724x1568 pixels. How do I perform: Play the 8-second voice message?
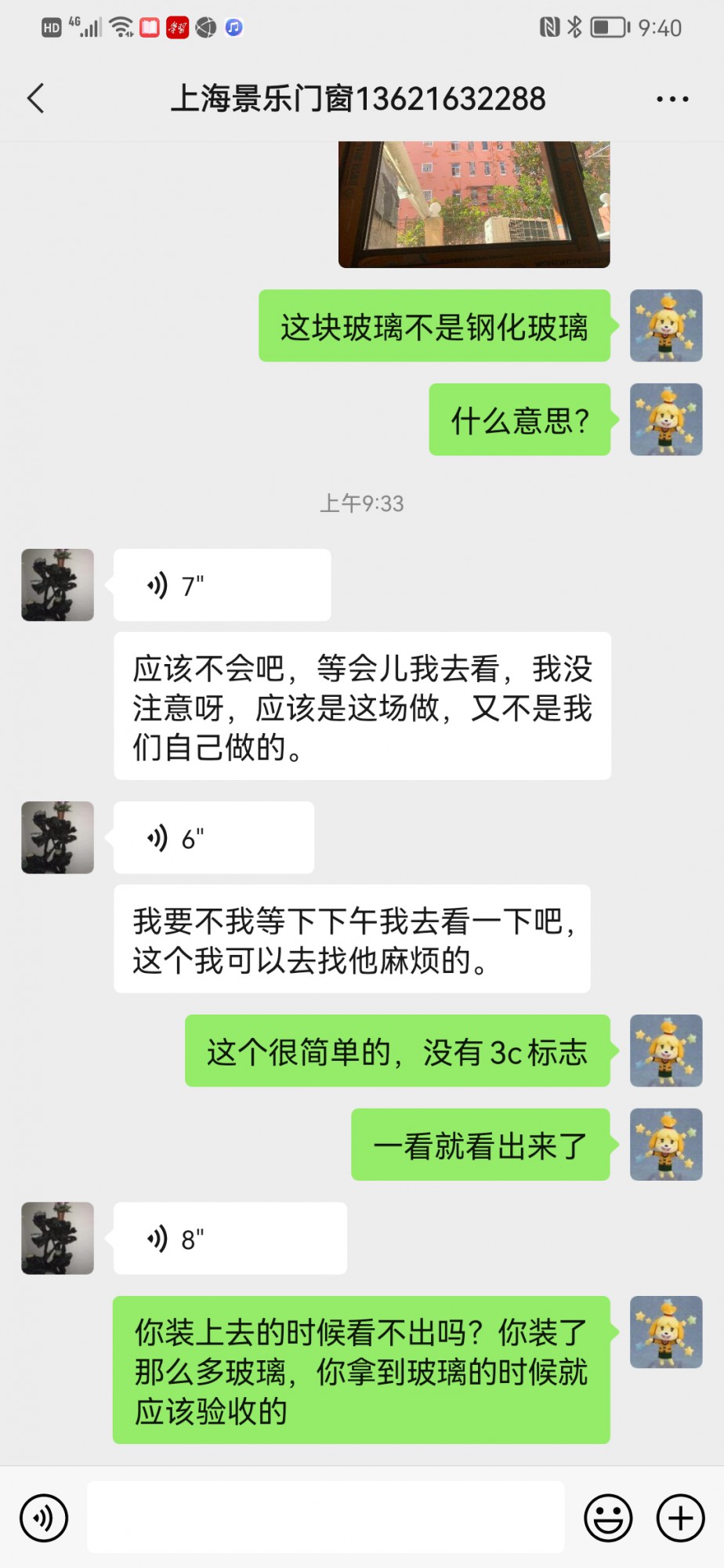[230, 1238]
